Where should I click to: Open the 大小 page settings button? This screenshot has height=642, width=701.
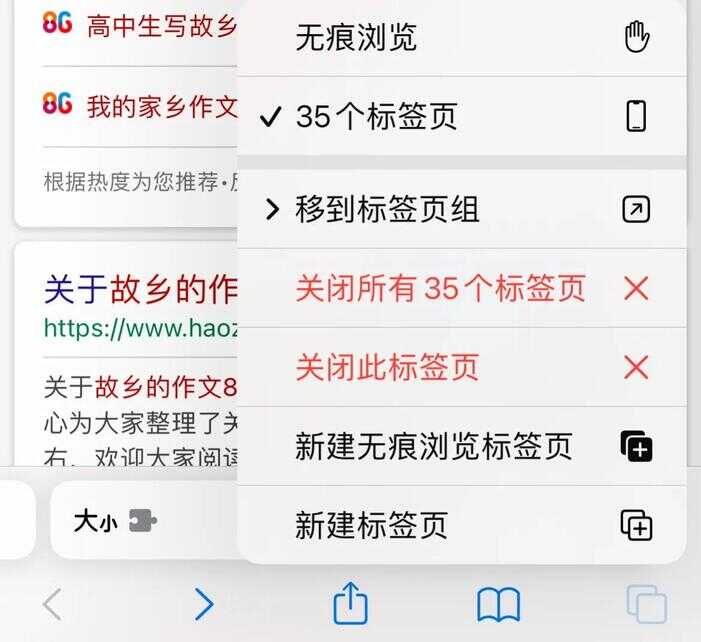click(115, 521)
